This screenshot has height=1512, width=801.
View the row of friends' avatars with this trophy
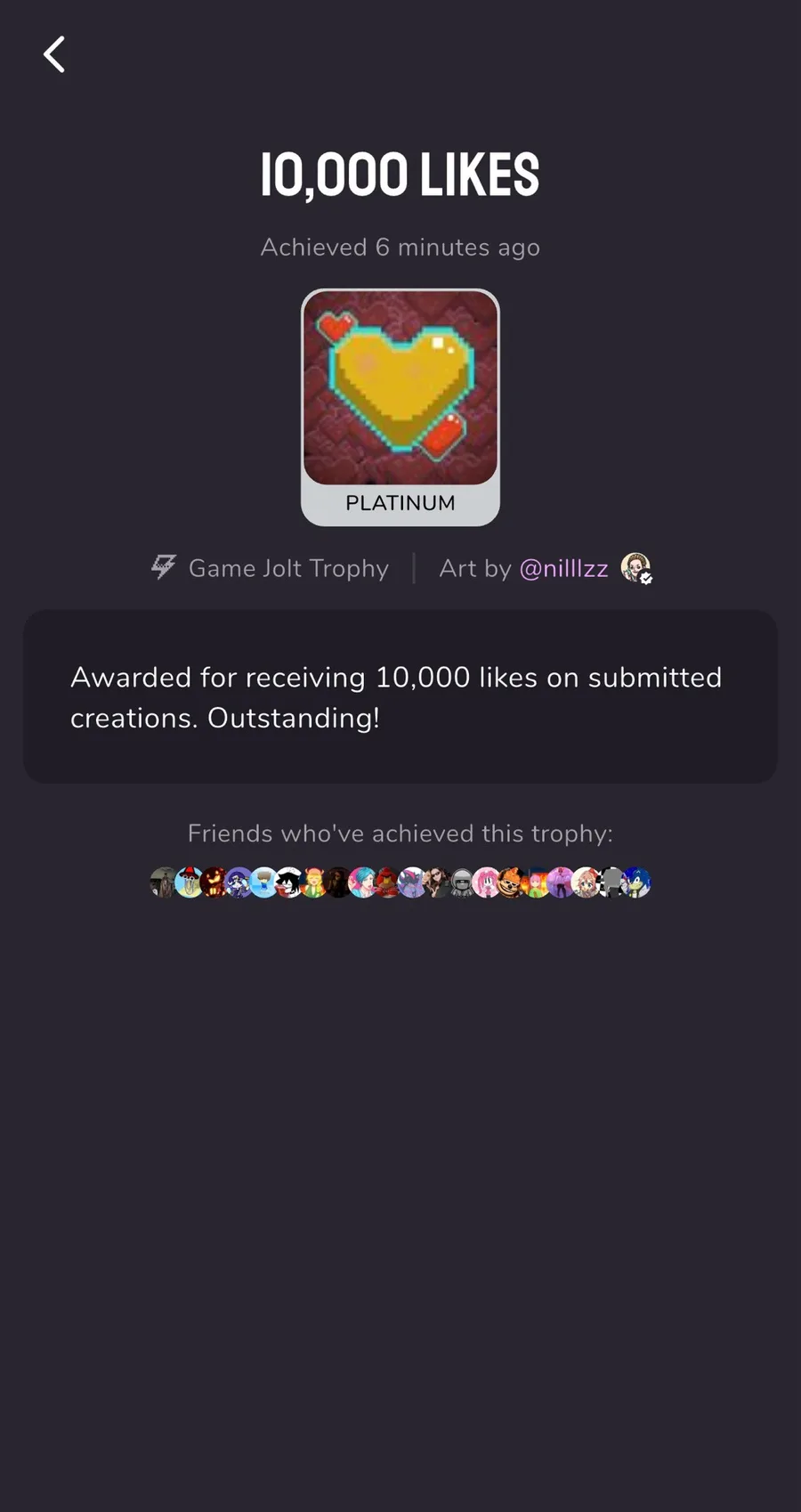tap(400, 882)
